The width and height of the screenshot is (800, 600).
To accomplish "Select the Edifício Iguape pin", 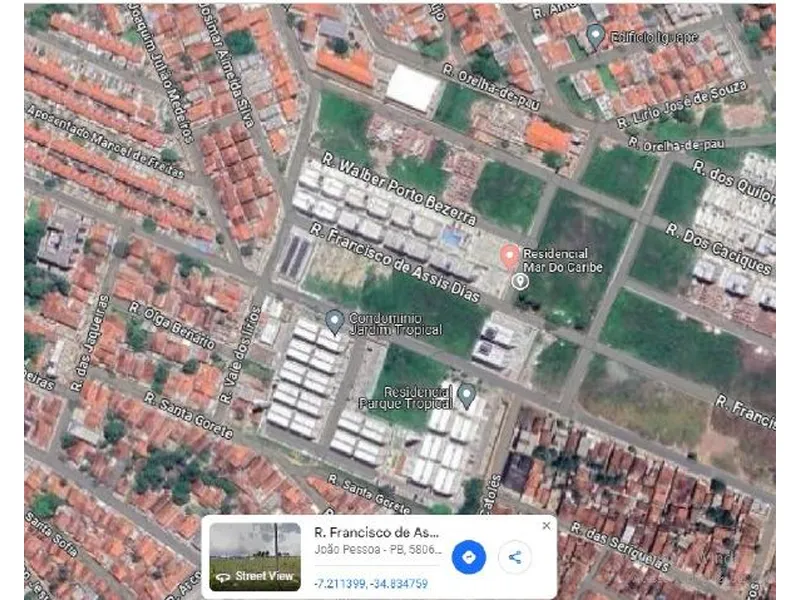I will [x=595, y=37].
